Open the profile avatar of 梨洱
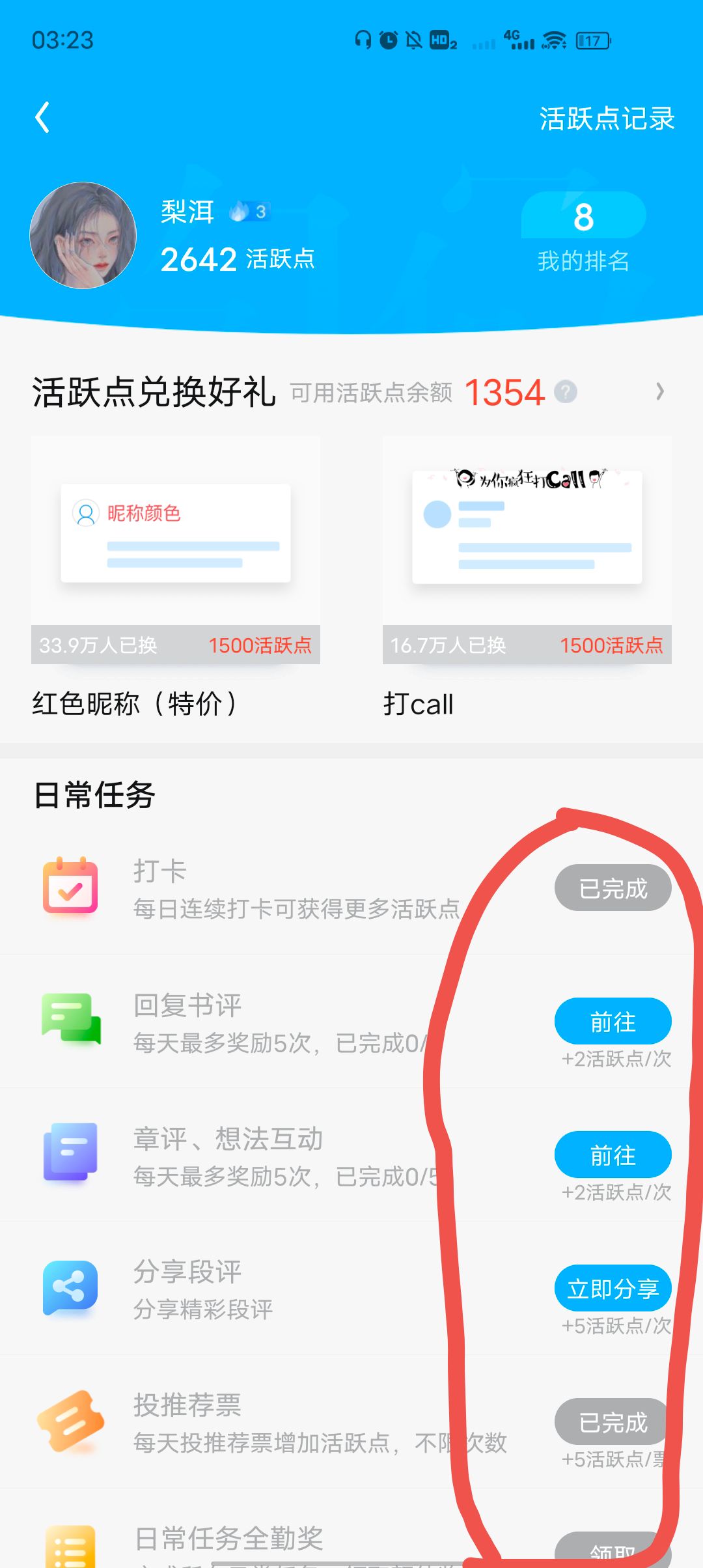 83,235
